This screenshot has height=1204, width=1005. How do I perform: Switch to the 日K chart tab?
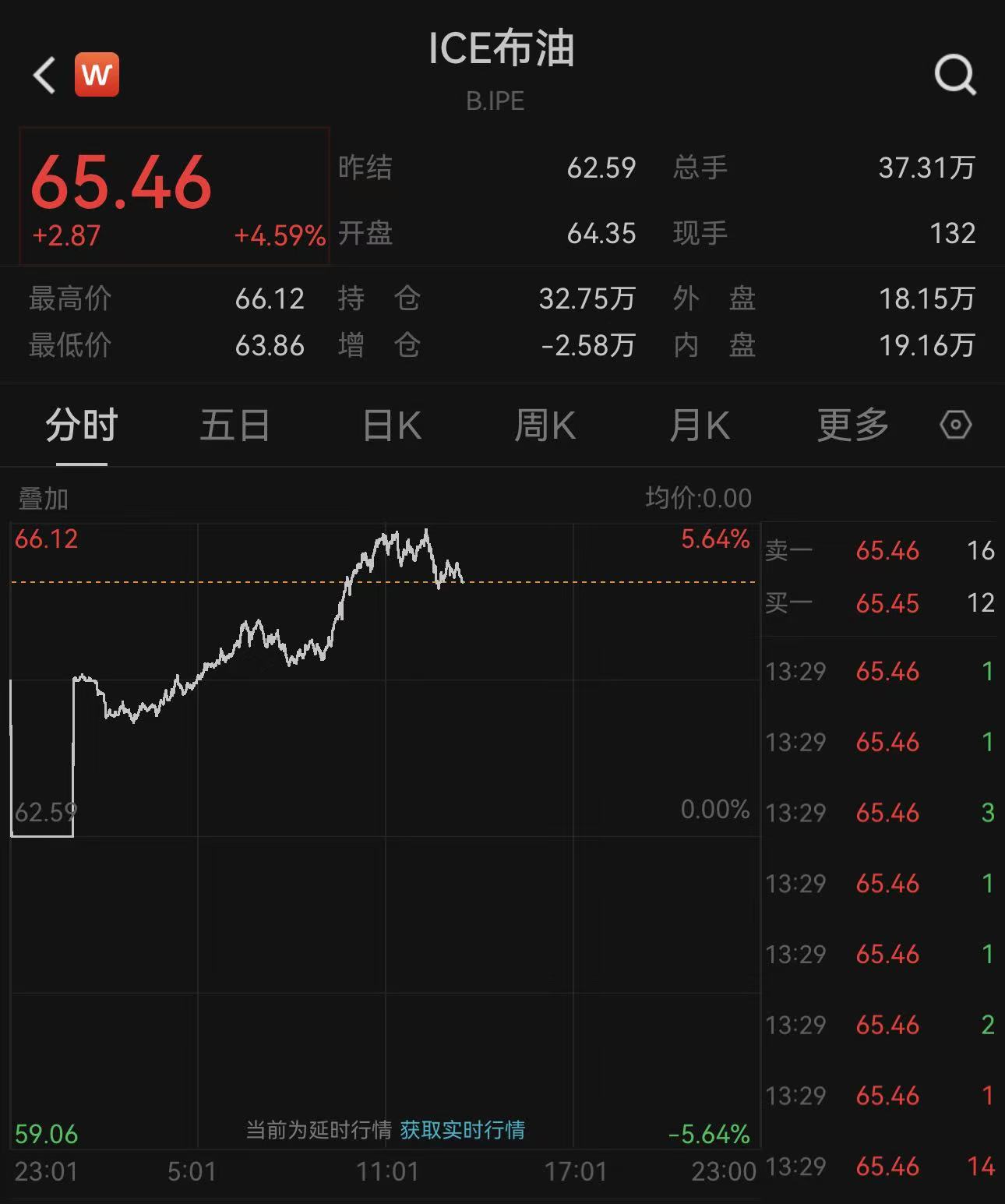click(392, 425)
